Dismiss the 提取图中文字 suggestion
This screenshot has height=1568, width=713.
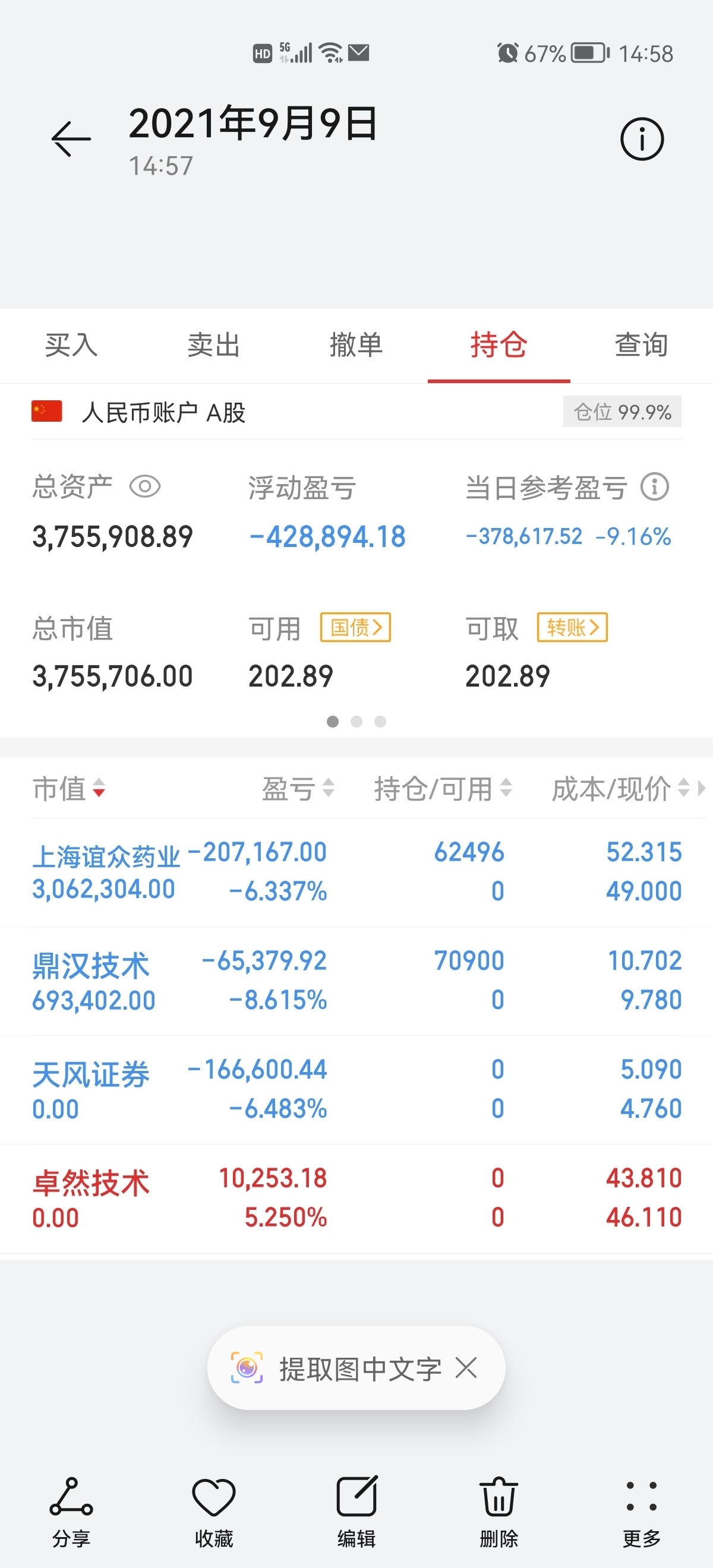pos(466,1368)
